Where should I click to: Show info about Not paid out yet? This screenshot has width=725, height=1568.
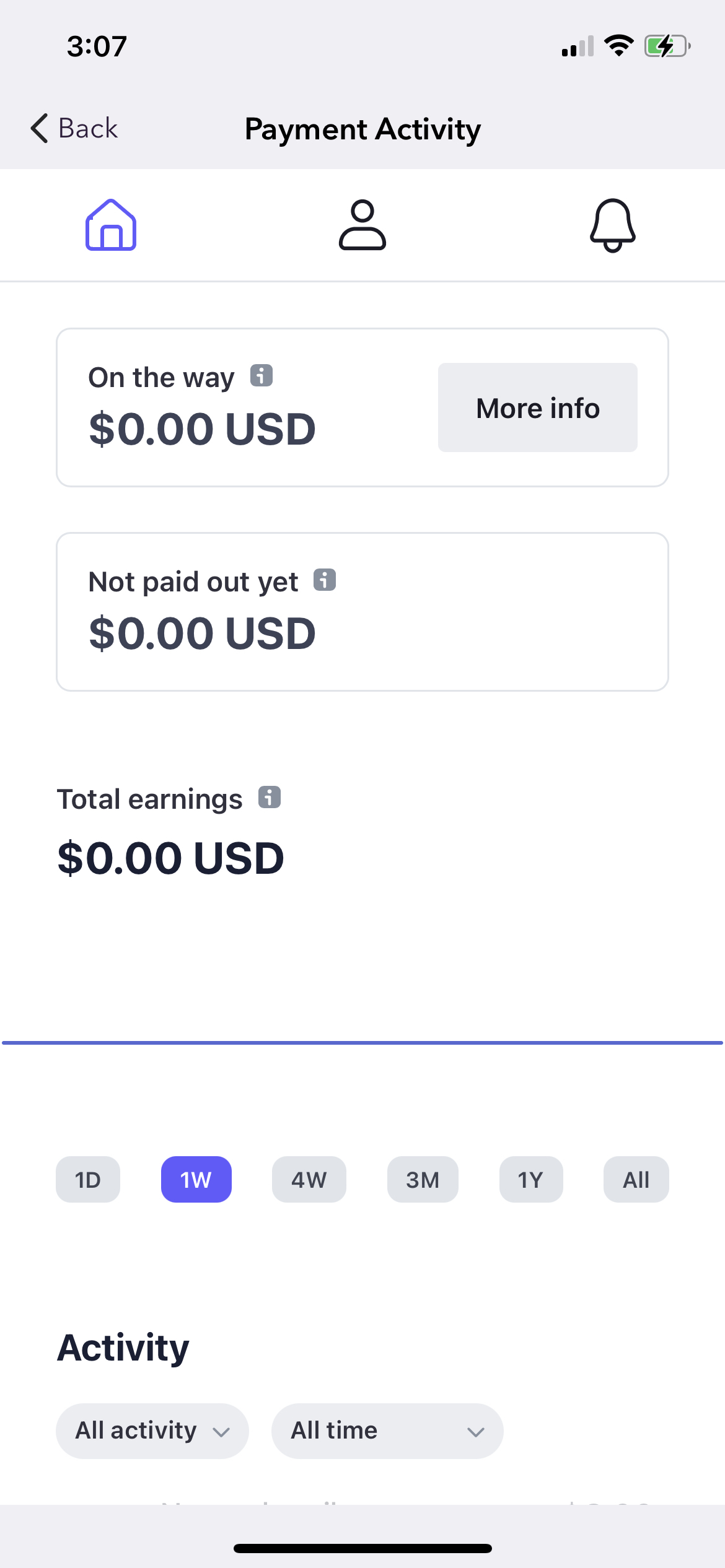tap(325, 580)
